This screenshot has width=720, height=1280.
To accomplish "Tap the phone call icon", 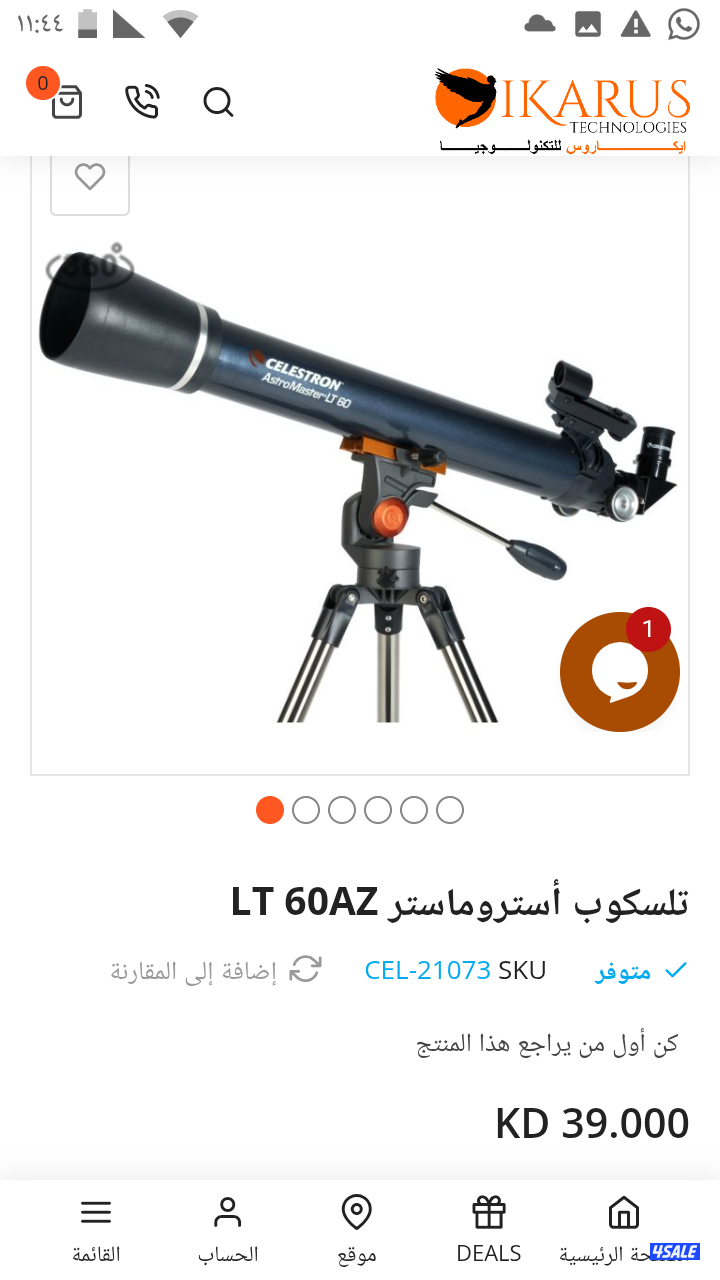I will [142, 101].
